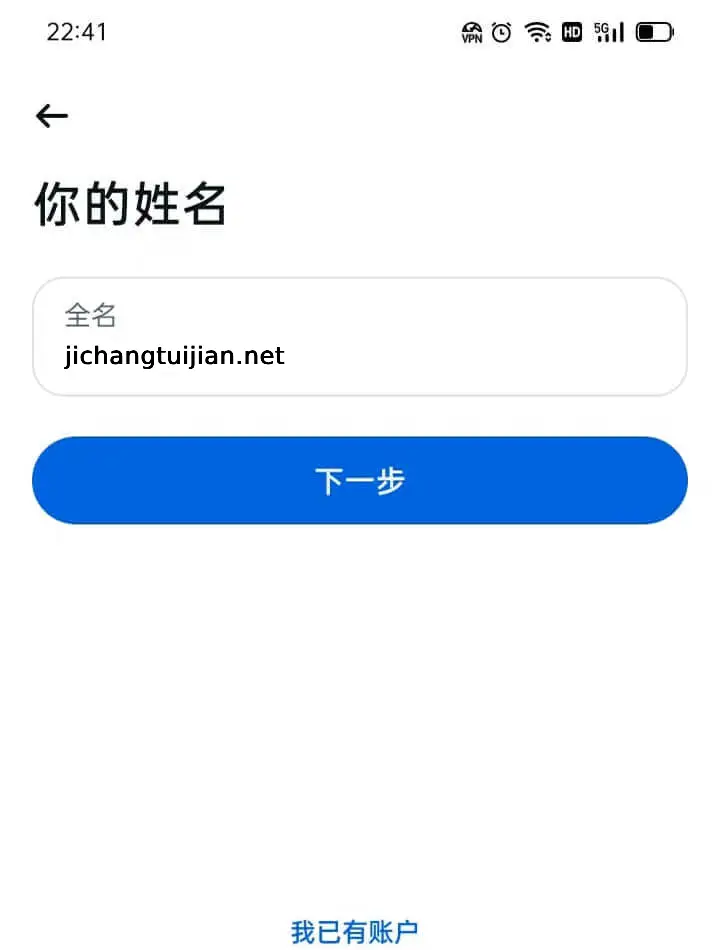Tap the 5G signal strength bars
720x950 pixels.
[x=608, y=32]
